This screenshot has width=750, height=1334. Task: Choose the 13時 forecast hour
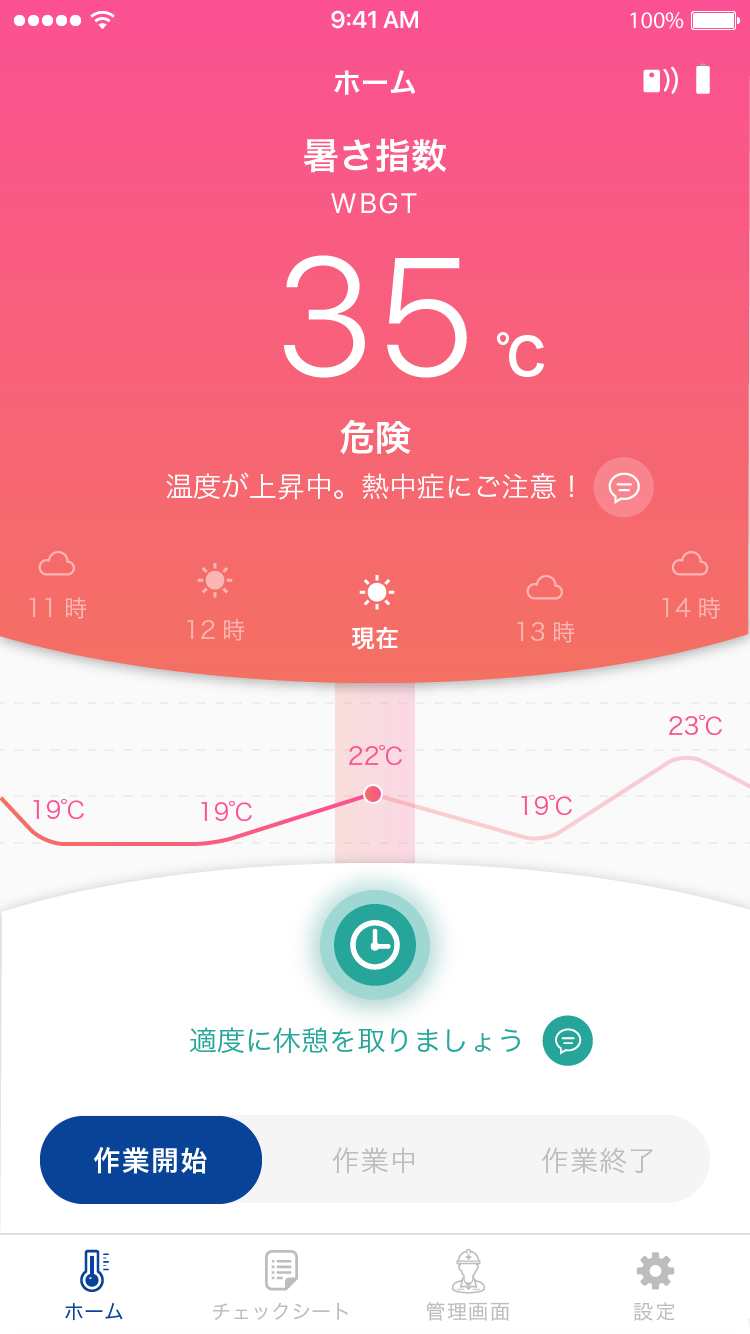point(545,608)
